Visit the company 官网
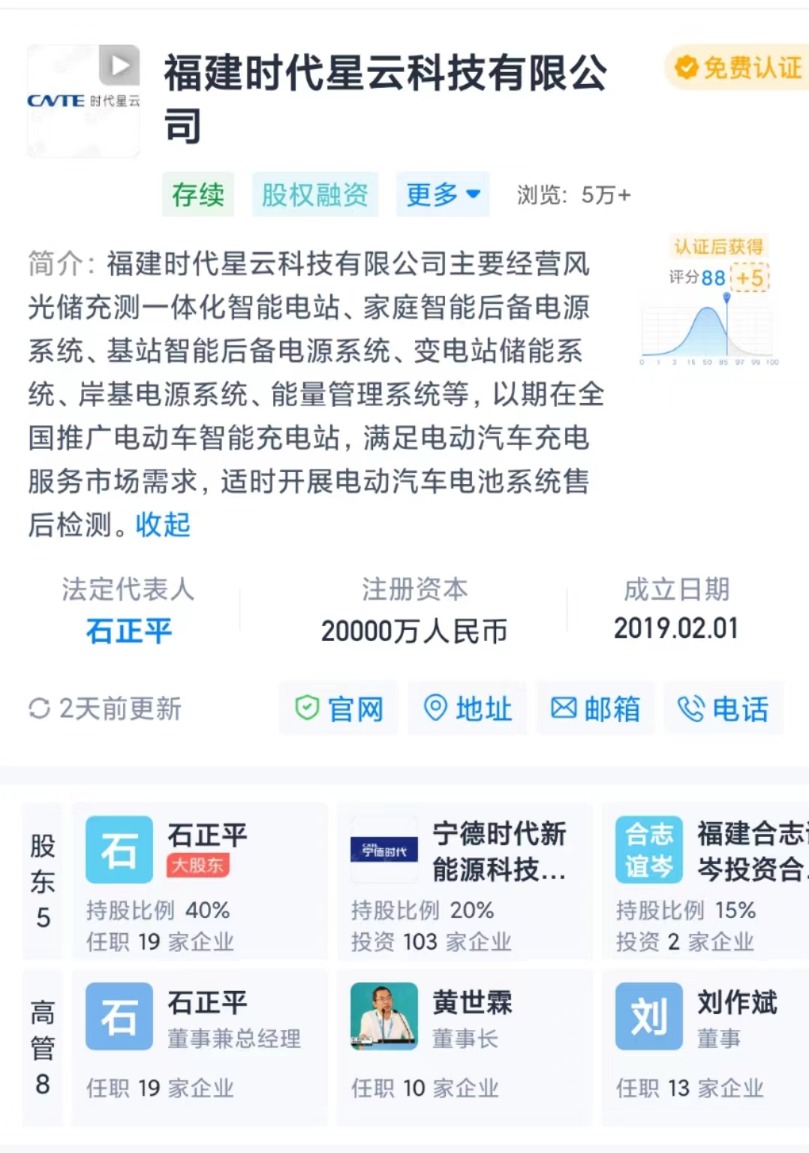The height and width of the screenshot is (1153, 809). pyautogui.click(x=339, y=709)
